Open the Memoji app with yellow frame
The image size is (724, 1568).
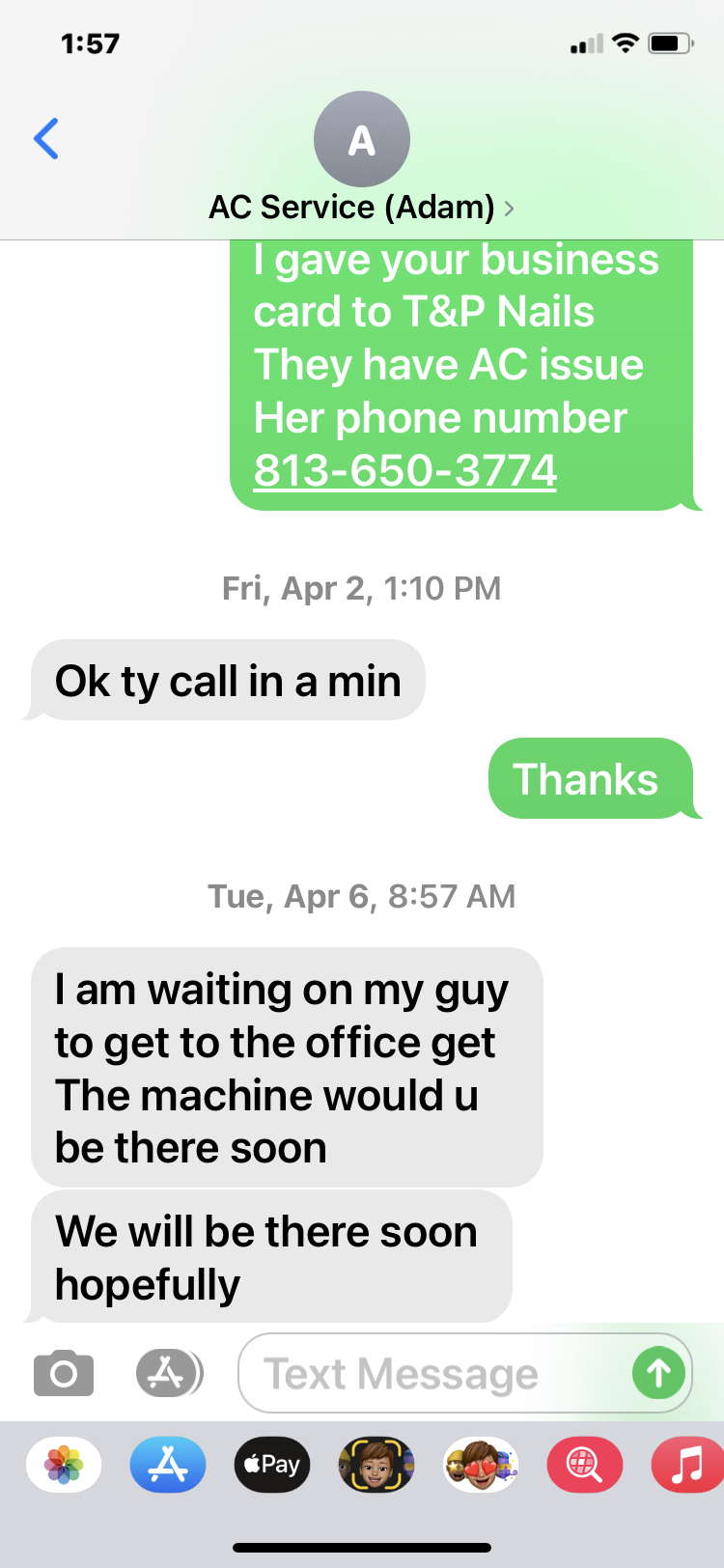[376, 1465]
